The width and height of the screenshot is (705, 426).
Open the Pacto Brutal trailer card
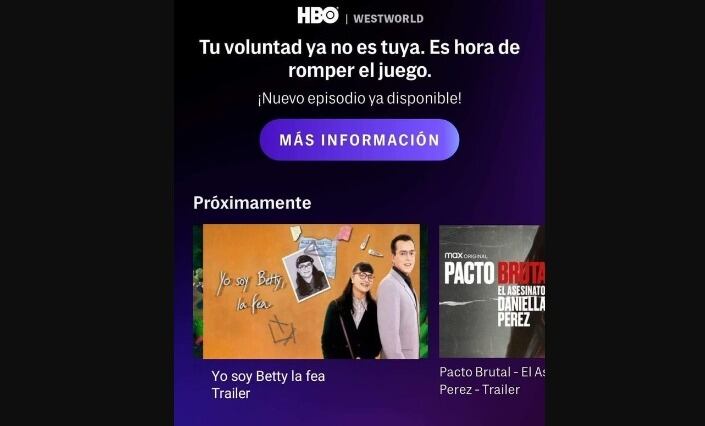pos(492,291)
